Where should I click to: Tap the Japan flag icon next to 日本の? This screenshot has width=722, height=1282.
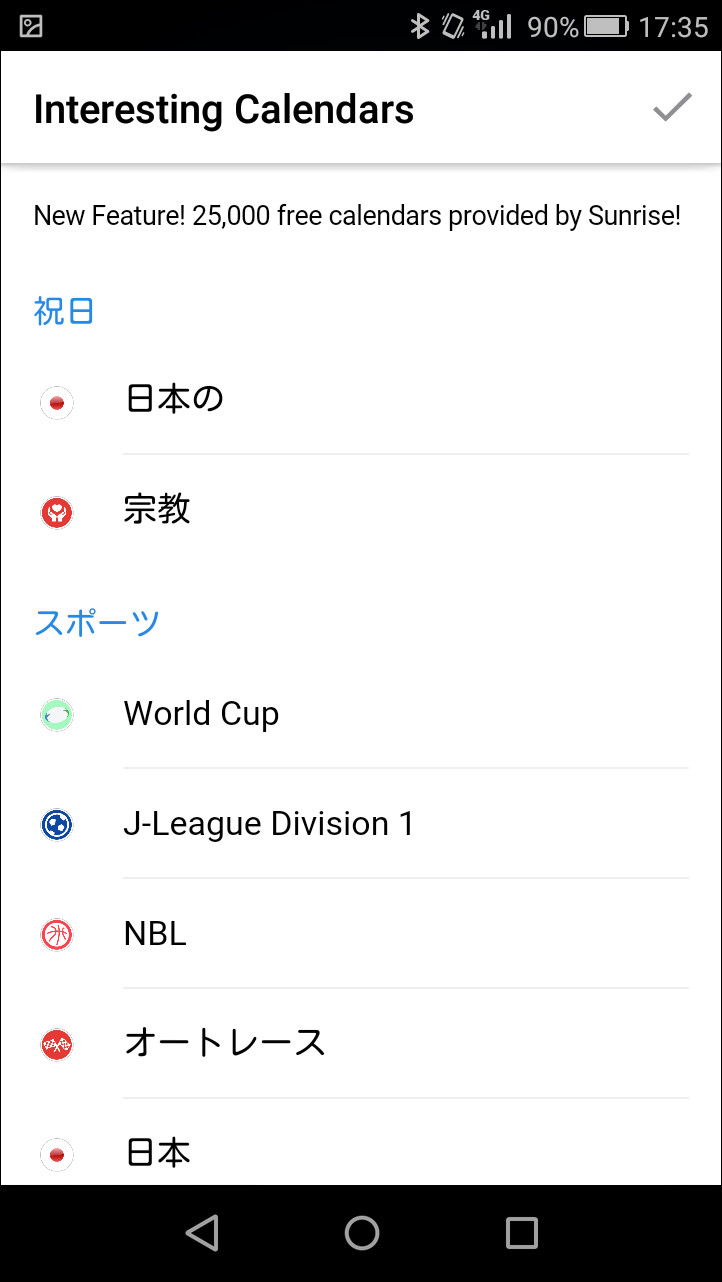pos(56,401)
